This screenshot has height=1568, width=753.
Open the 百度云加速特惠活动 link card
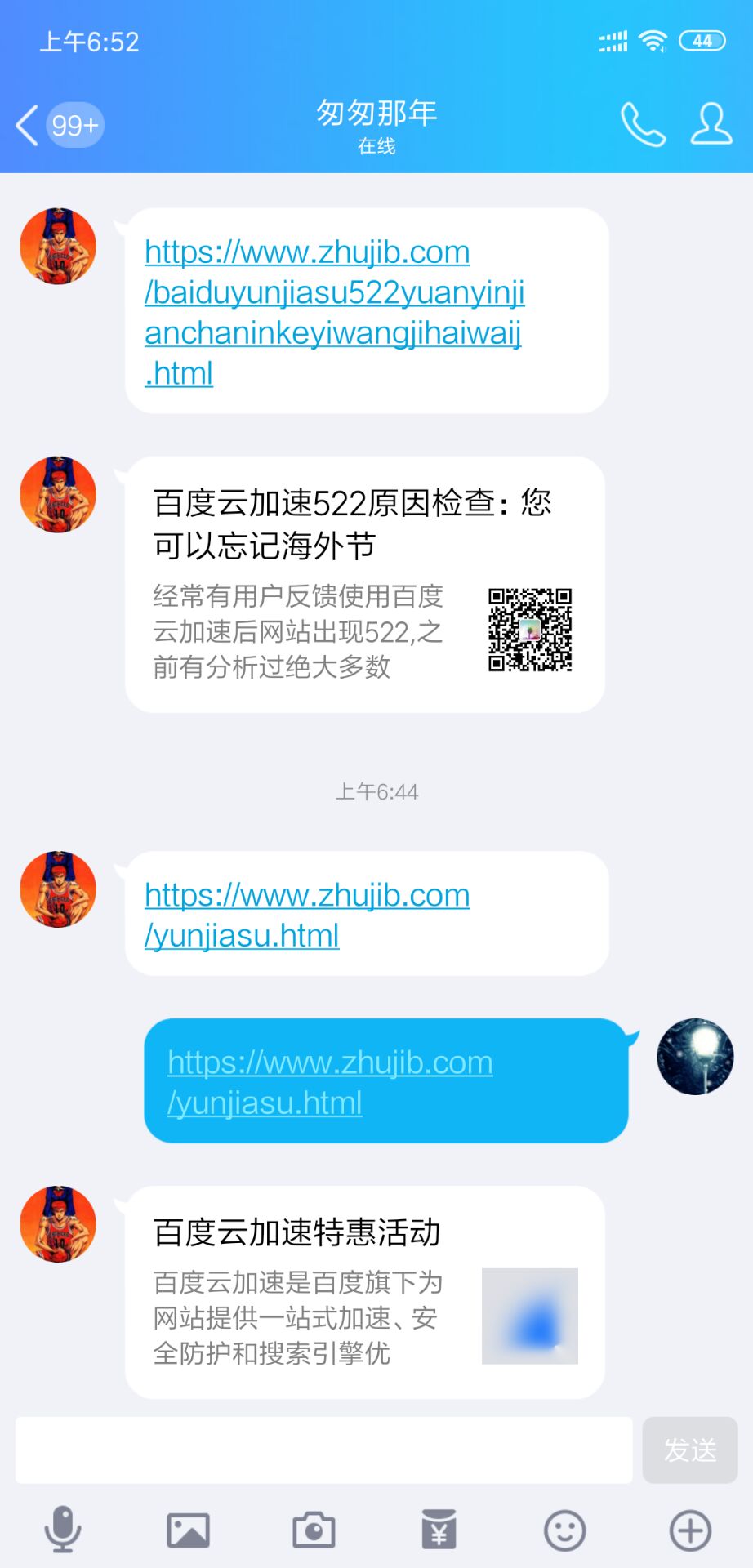(364, 1291)
